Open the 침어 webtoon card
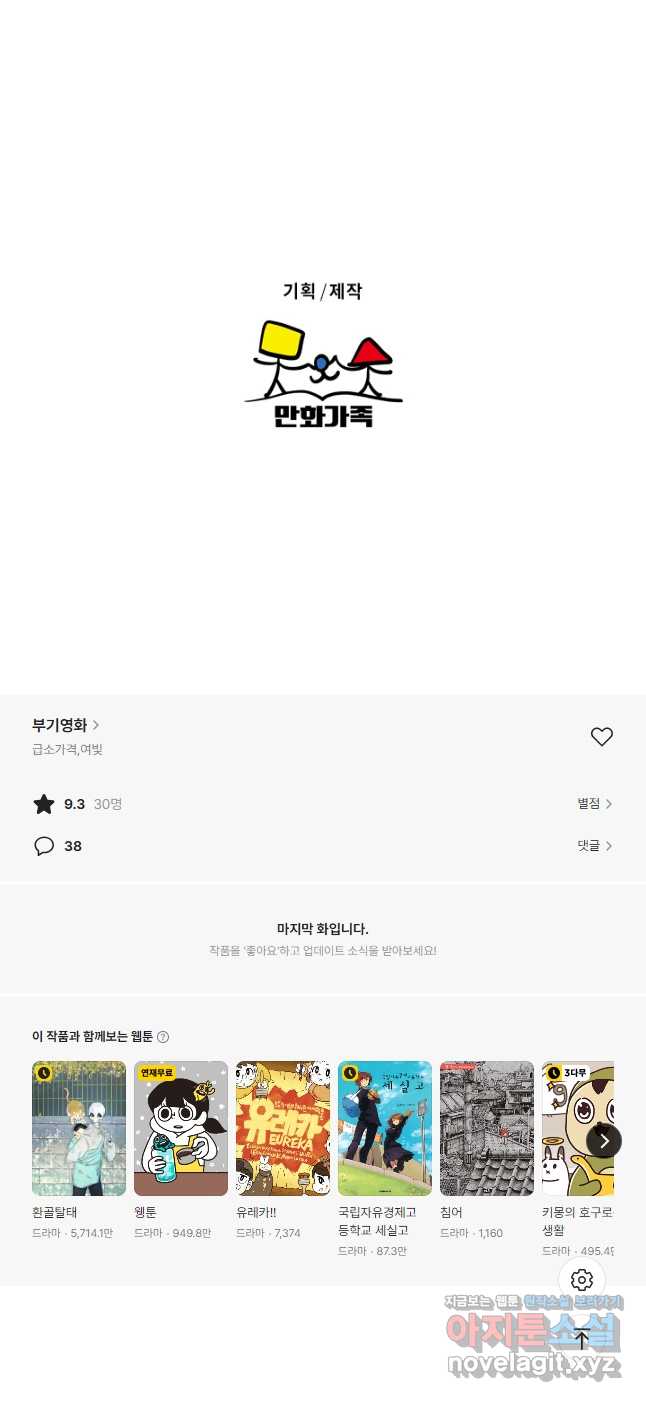This screenshot has height=1402, width=646. (487, 1129)
